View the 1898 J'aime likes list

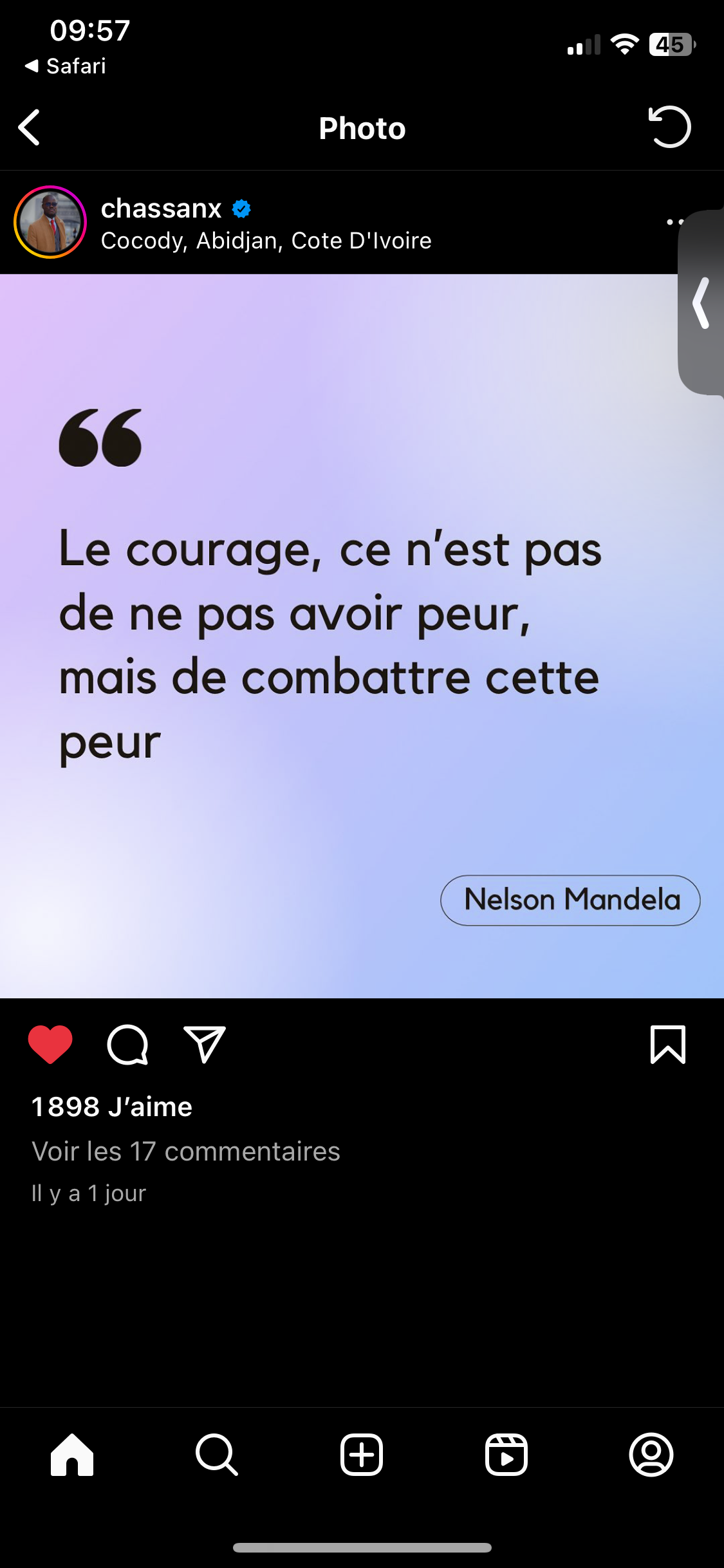pos(112,1107)
